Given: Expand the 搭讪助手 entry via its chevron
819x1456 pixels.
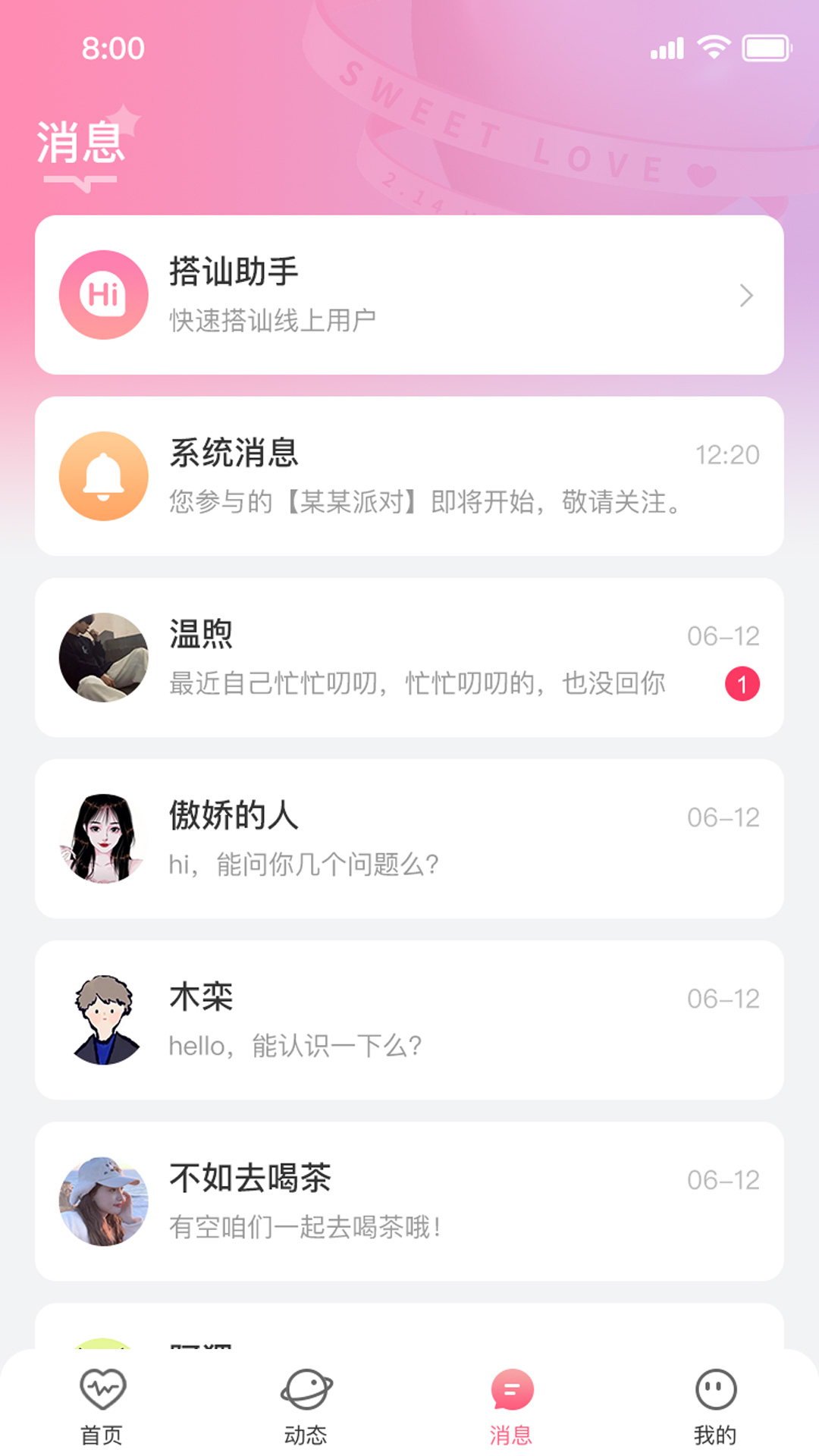Looking at the screenshot, I should (x=746, y=295).
